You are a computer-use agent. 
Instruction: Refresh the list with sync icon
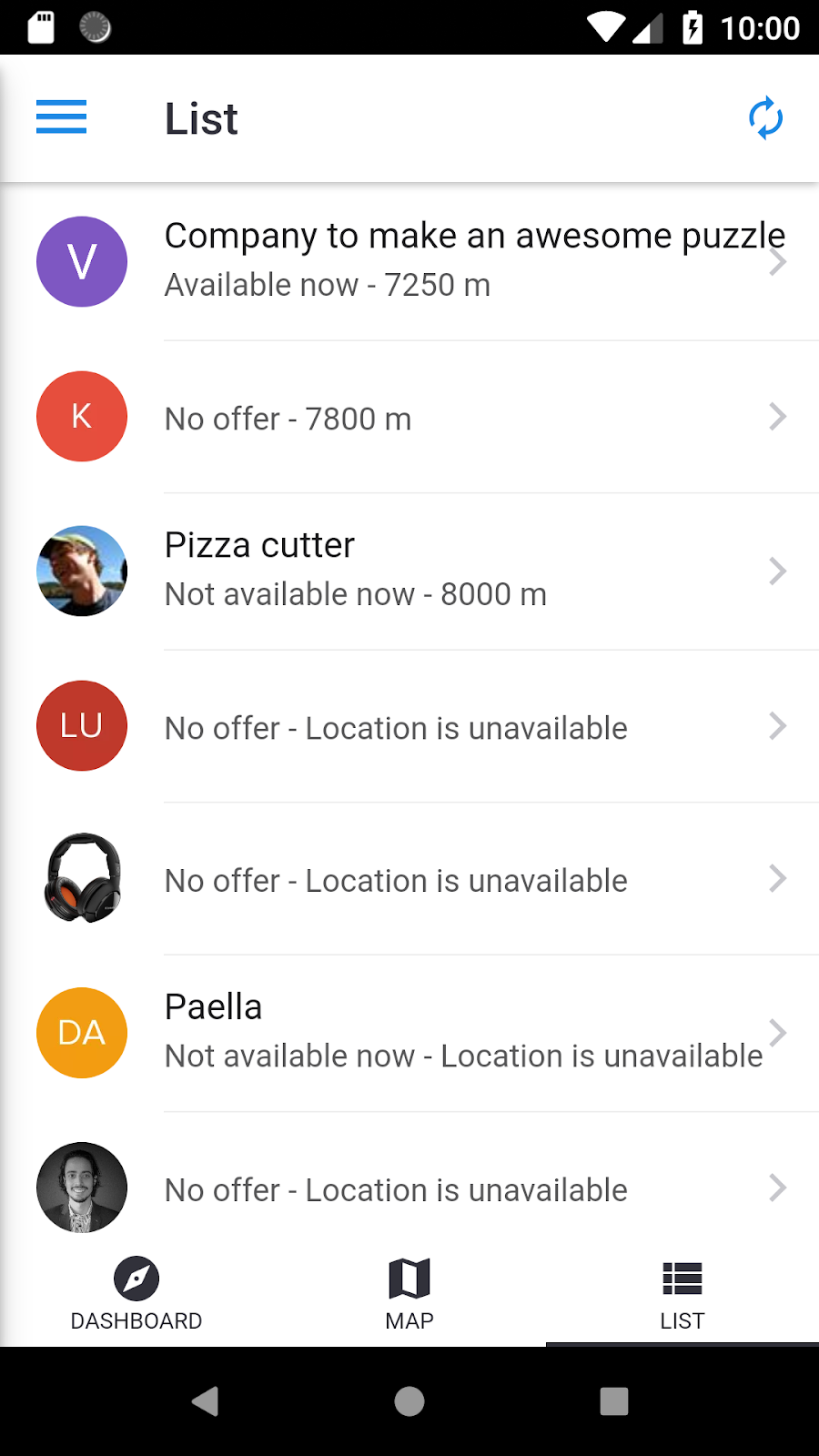tap(764, 117)
